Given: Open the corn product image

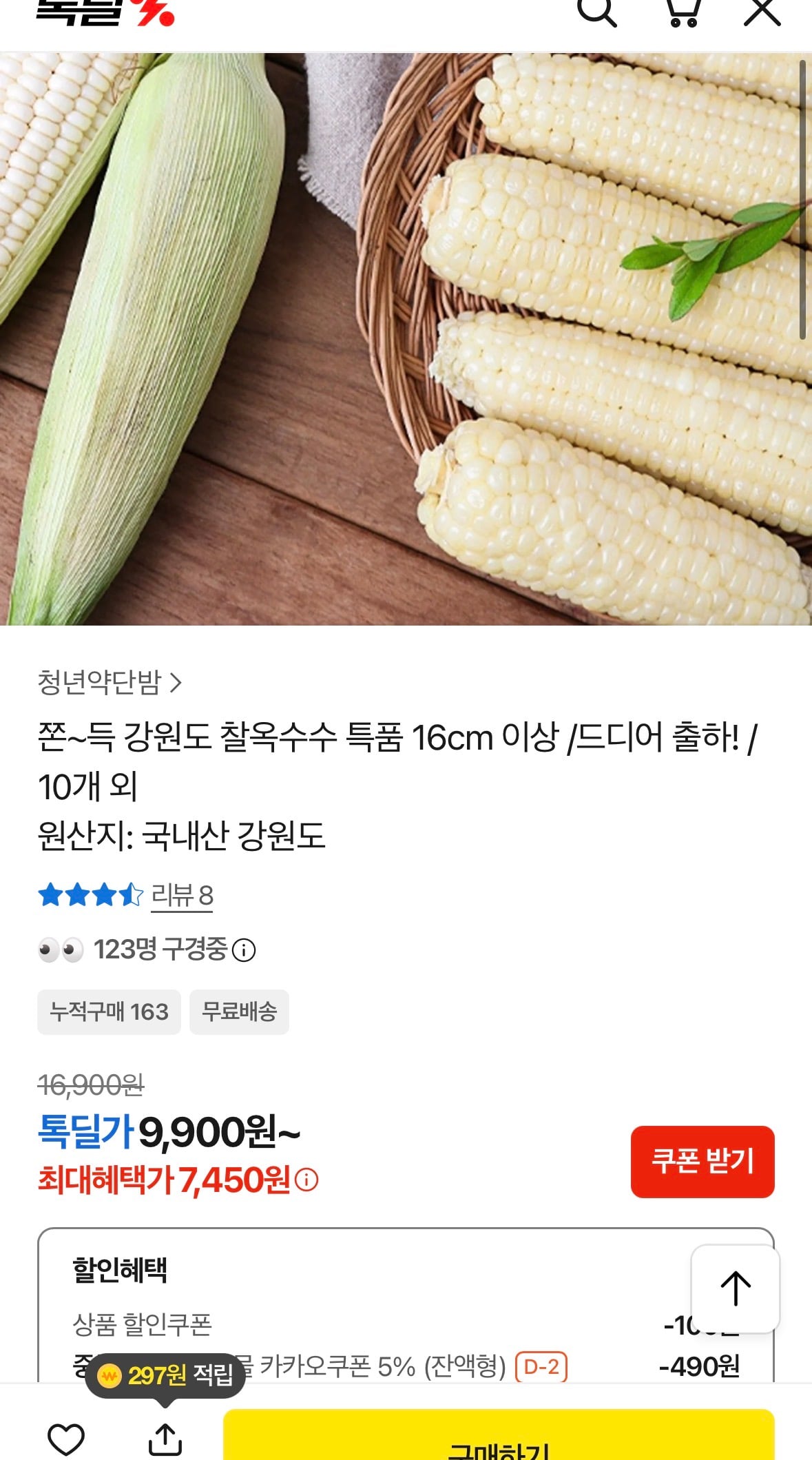Looking at the screenshot, I should (x=406, y=339).
